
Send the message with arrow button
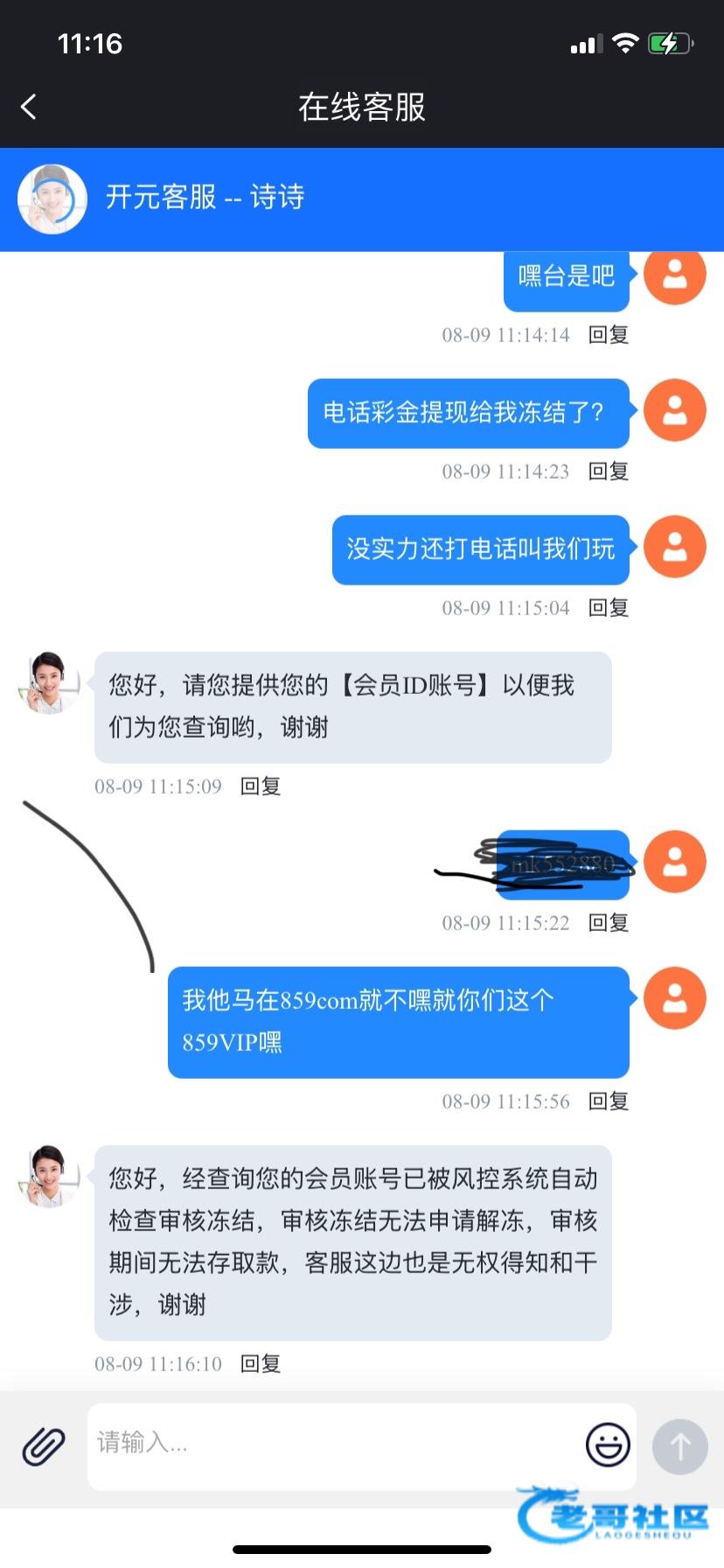[679, 1446]
